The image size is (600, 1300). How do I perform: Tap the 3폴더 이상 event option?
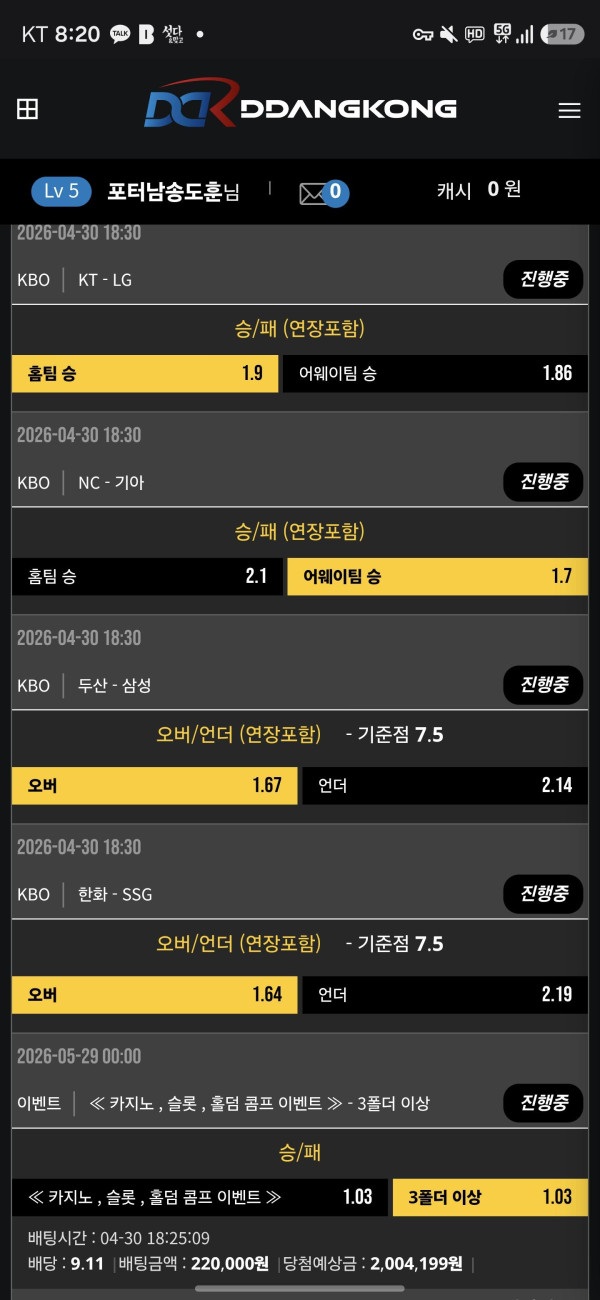pos(490,1197)
